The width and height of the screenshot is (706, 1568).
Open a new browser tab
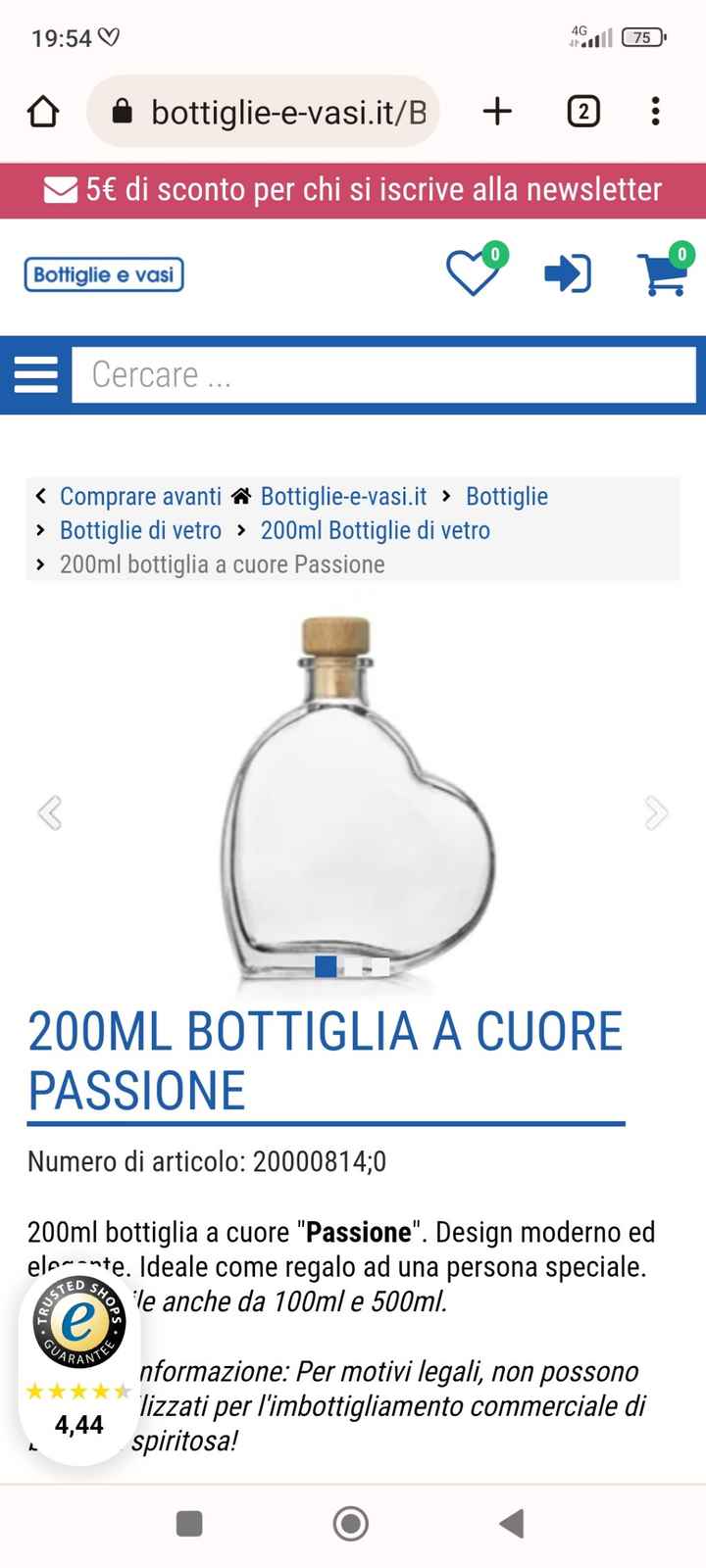(496, 111)
